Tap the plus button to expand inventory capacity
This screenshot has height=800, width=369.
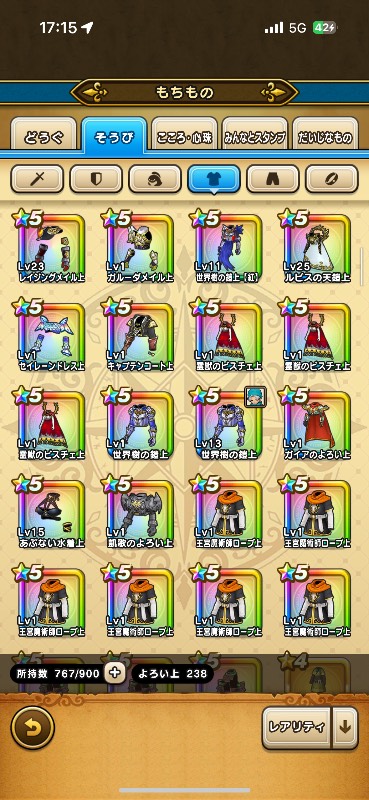(x=115, y=673)
